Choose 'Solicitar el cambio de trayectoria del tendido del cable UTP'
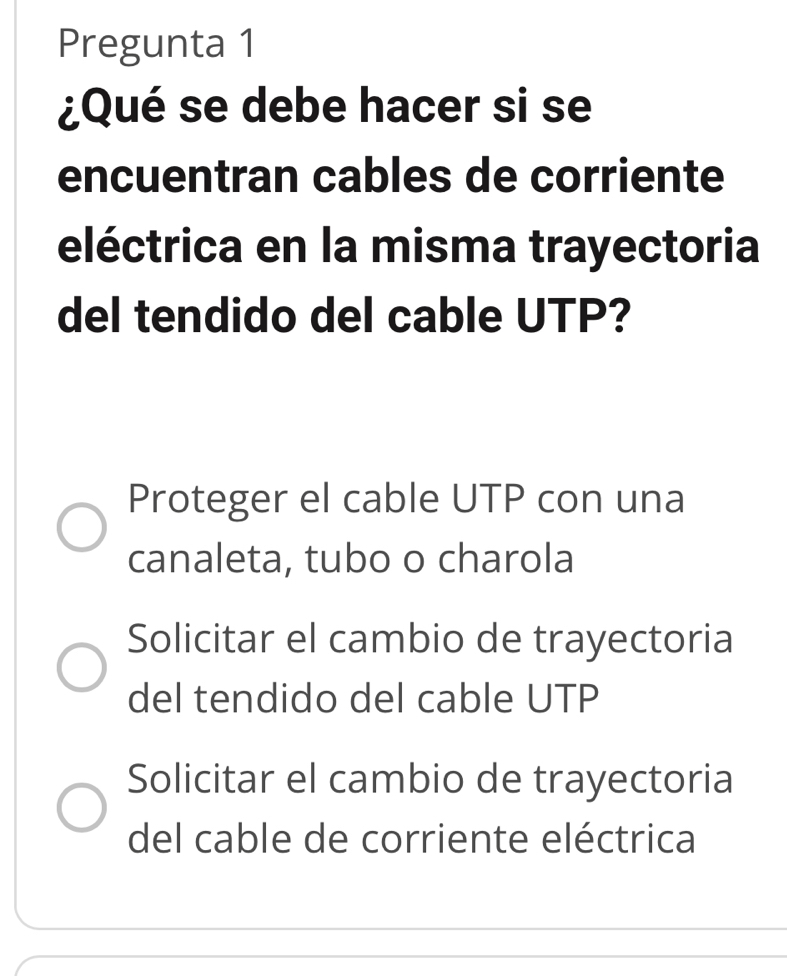This screenshot has height=976, width=787. pos(81,668)
